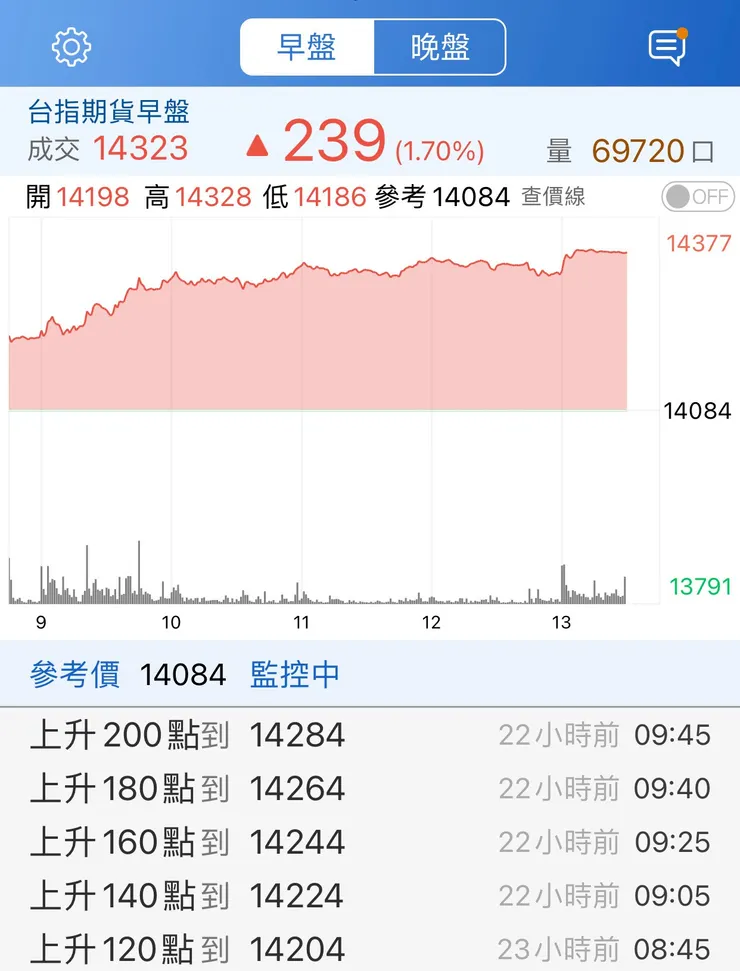Viewport: 740px width, 971px height.
Task: Select the 早盤 (morning session) tab
Action: point(307,45)
